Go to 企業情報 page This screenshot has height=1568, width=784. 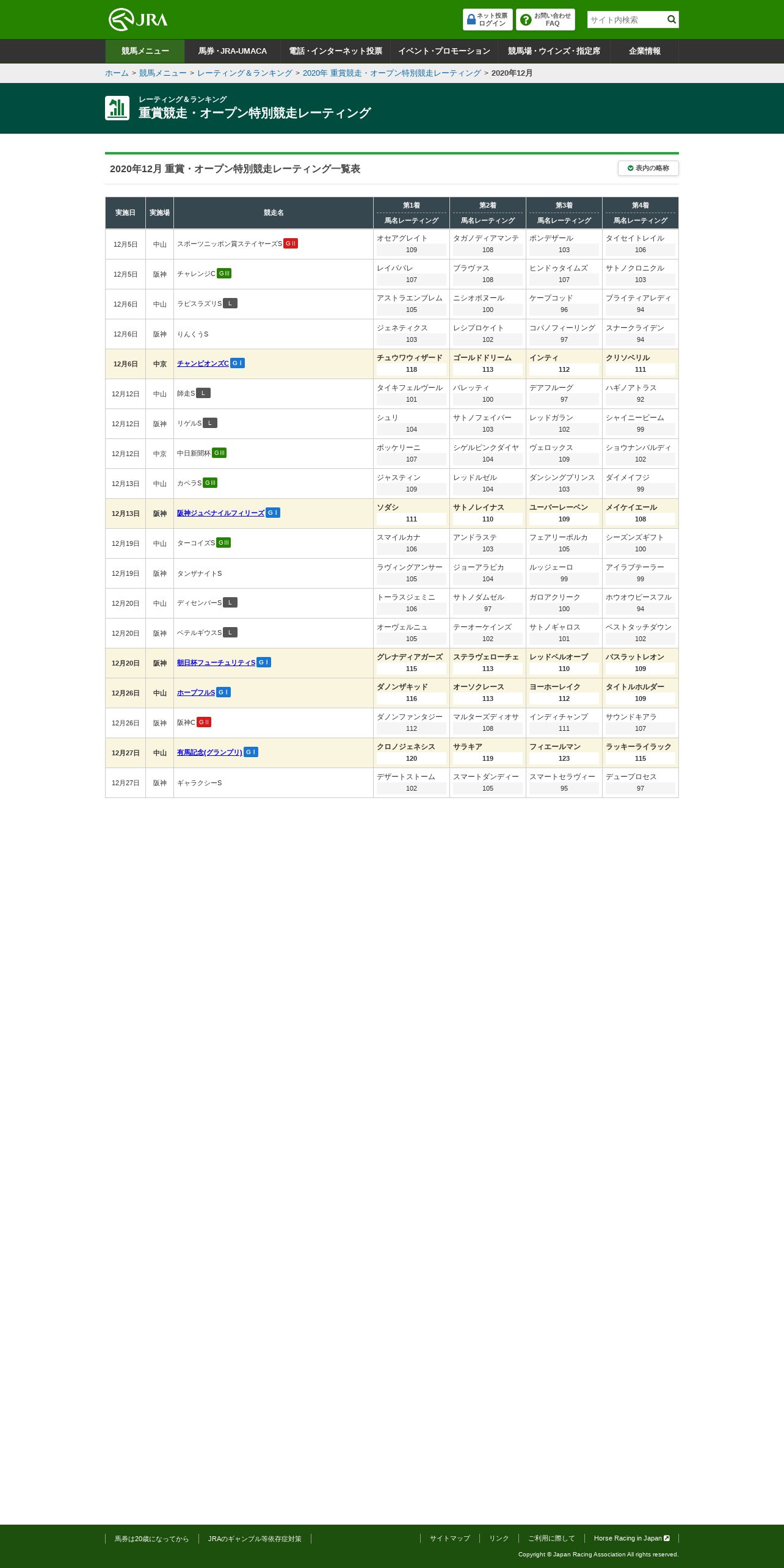(644, 51)
